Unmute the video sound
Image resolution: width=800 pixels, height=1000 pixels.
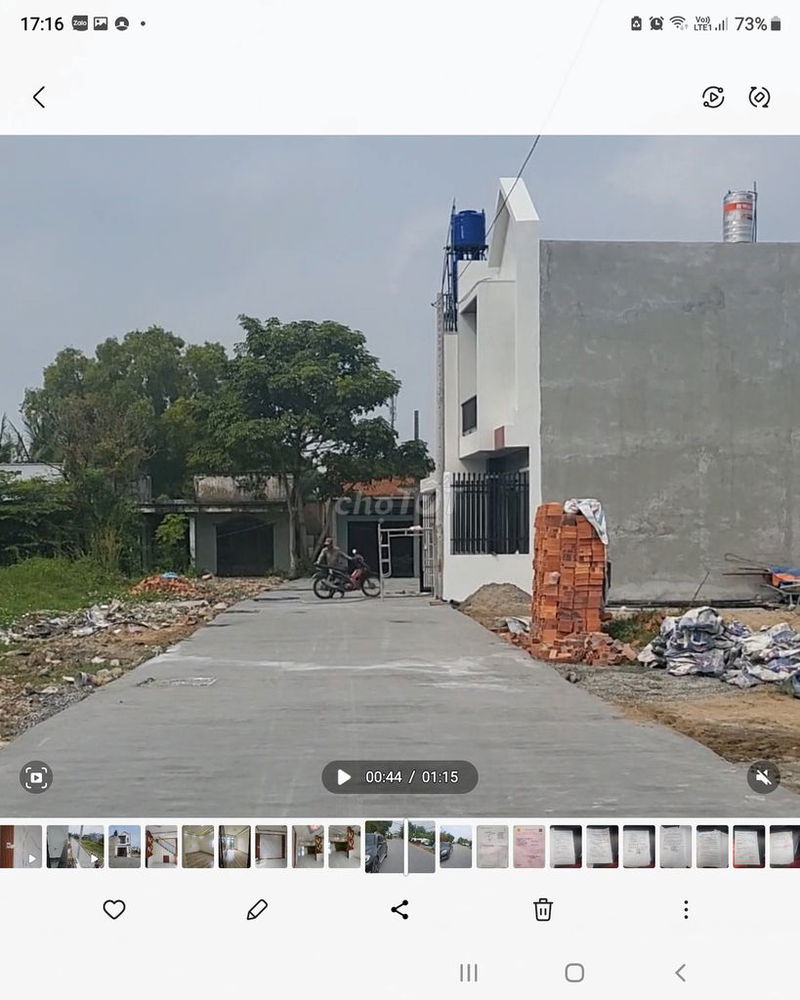pyautogui.click(x=763, y=777)
